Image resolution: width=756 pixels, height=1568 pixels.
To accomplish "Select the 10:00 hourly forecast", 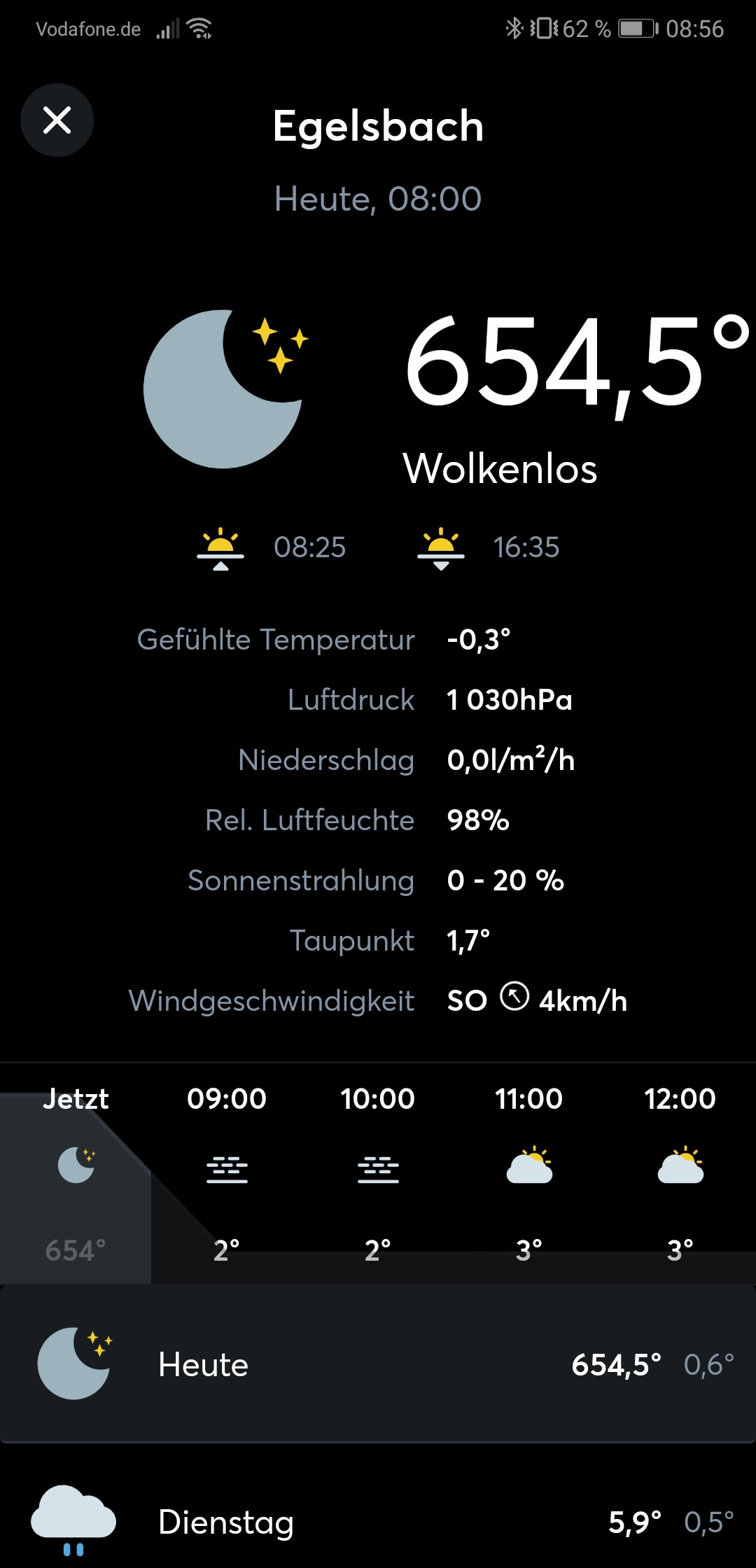I will coord(378,1175).
